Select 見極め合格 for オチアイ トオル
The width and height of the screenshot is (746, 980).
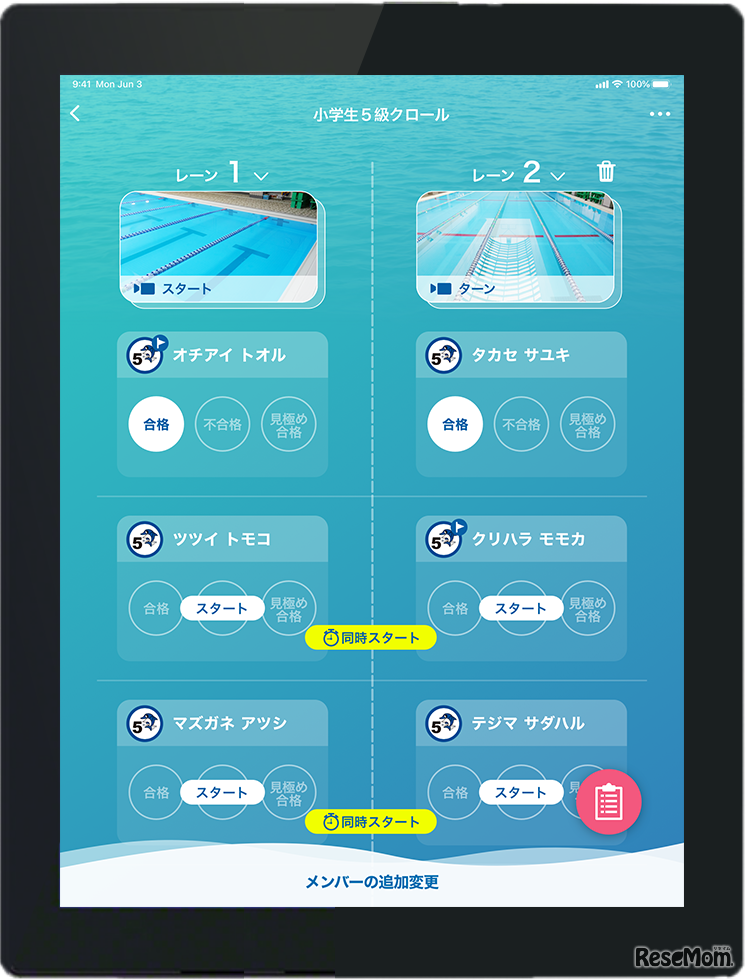point(289,424)
